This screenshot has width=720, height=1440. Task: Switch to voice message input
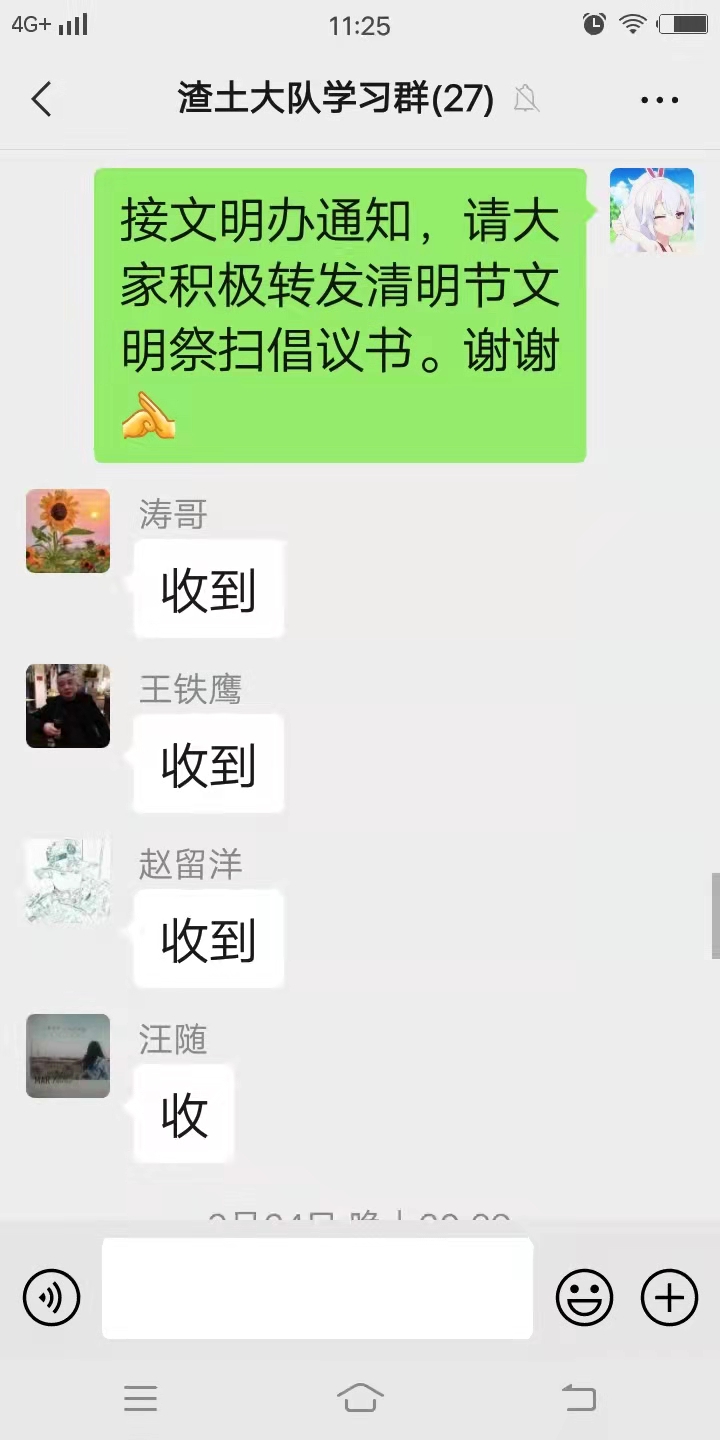[x=51, y=1298]
